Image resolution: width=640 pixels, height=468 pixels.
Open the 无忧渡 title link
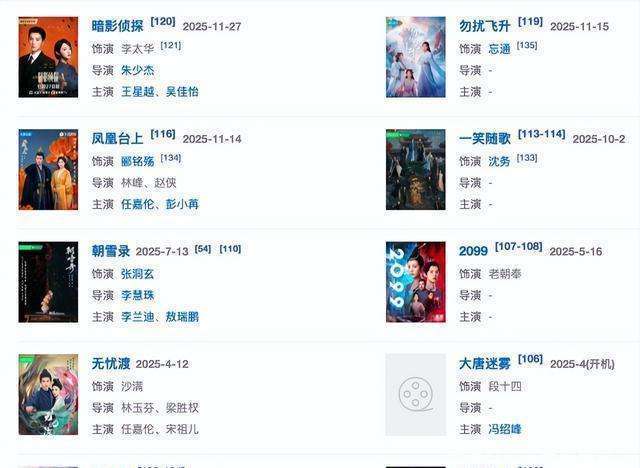(111, 364)
